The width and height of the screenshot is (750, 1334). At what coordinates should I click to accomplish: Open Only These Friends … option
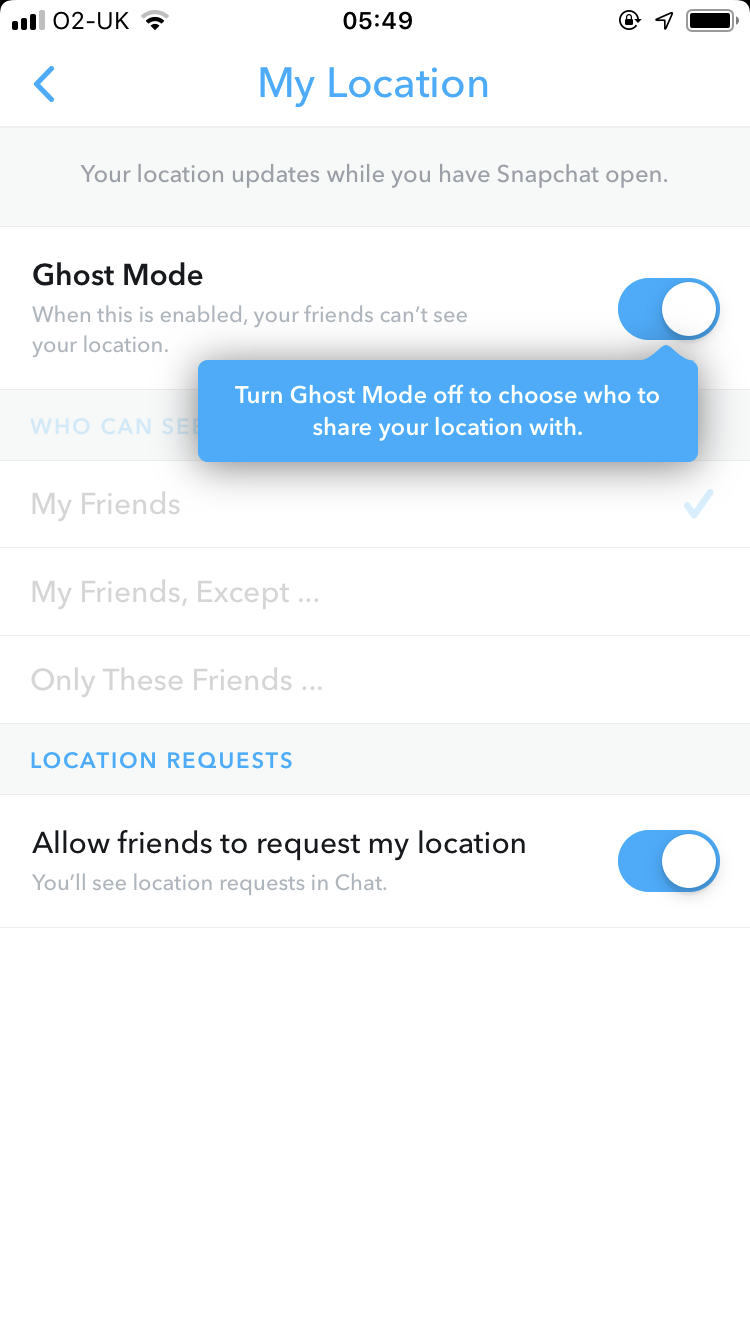375,680
